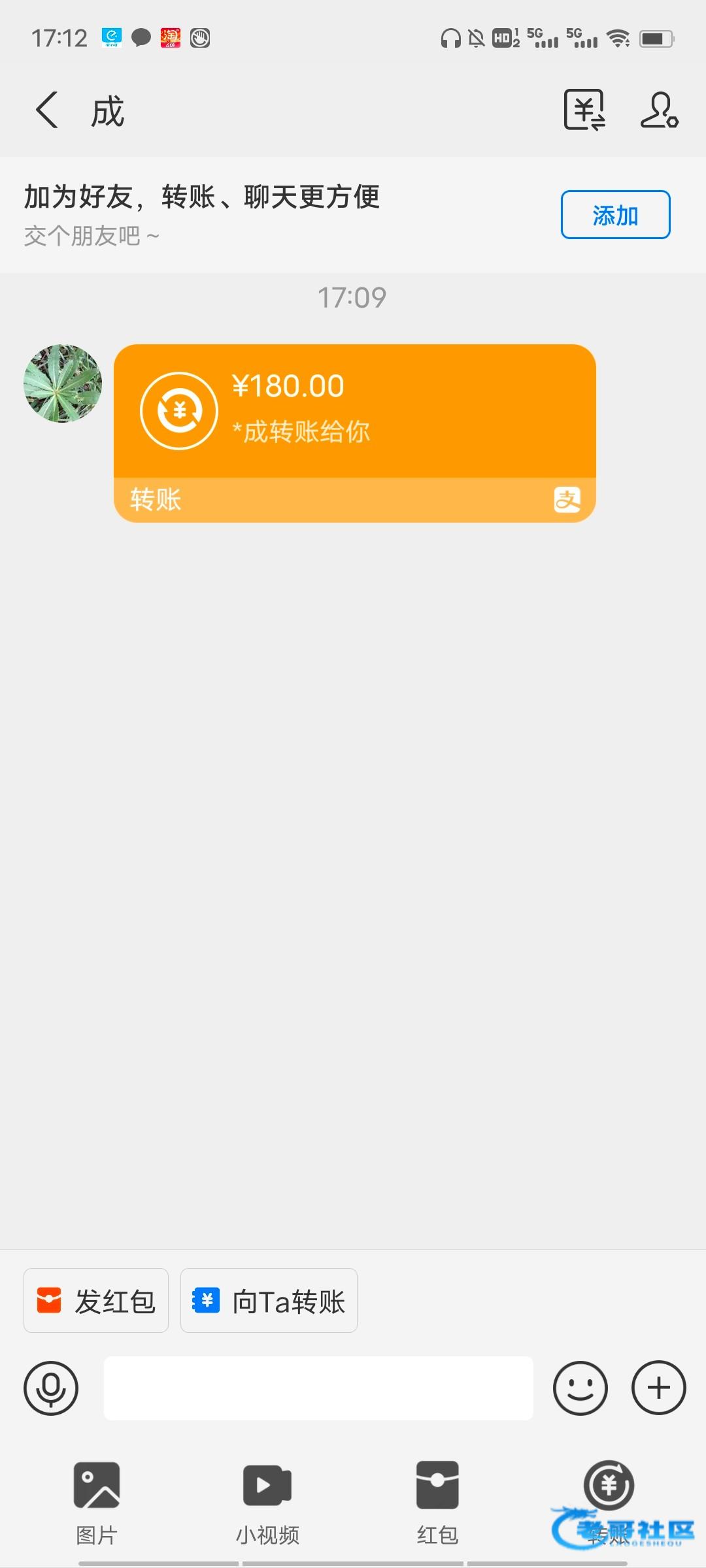Tap the 添加 button to add friend

pos(615,215)
